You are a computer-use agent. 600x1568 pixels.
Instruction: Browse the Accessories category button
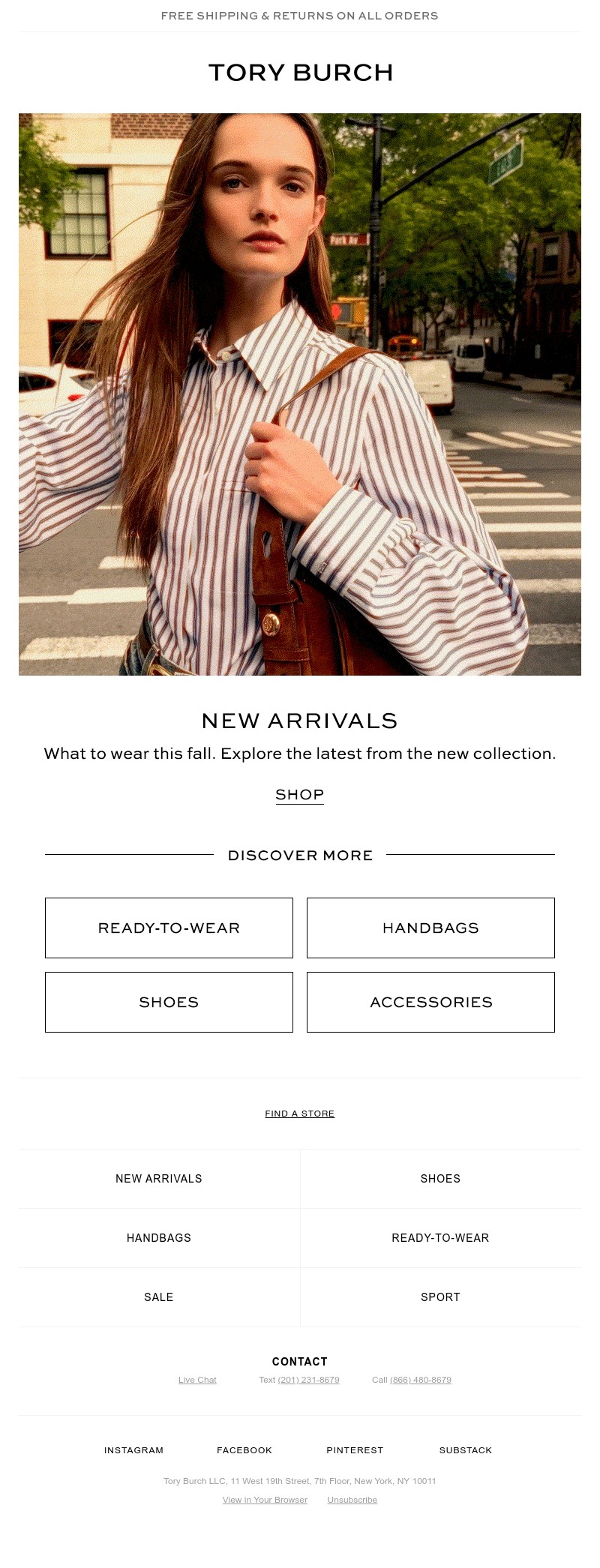click(x=430, y=1002)
